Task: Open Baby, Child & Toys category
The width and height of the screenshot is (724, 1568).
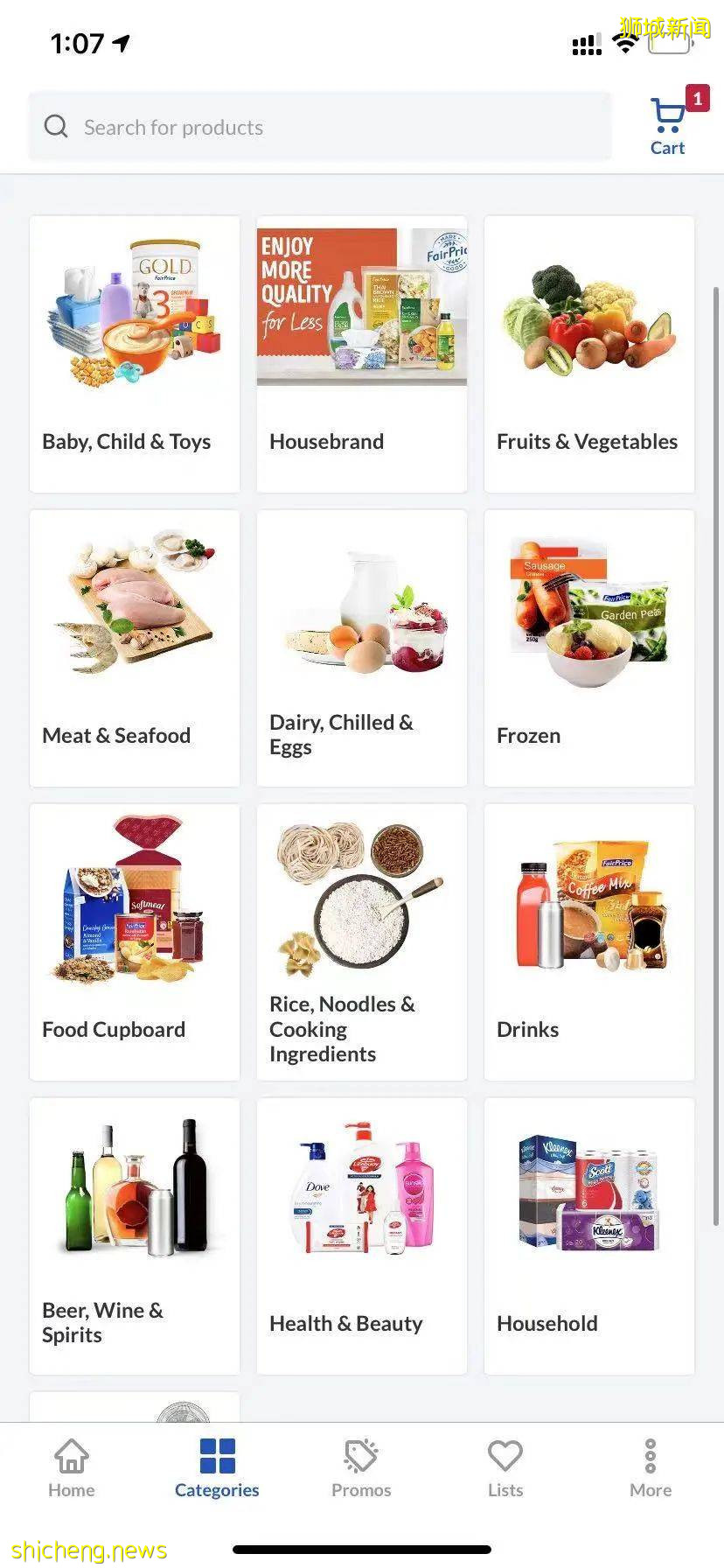Action: 135,354
